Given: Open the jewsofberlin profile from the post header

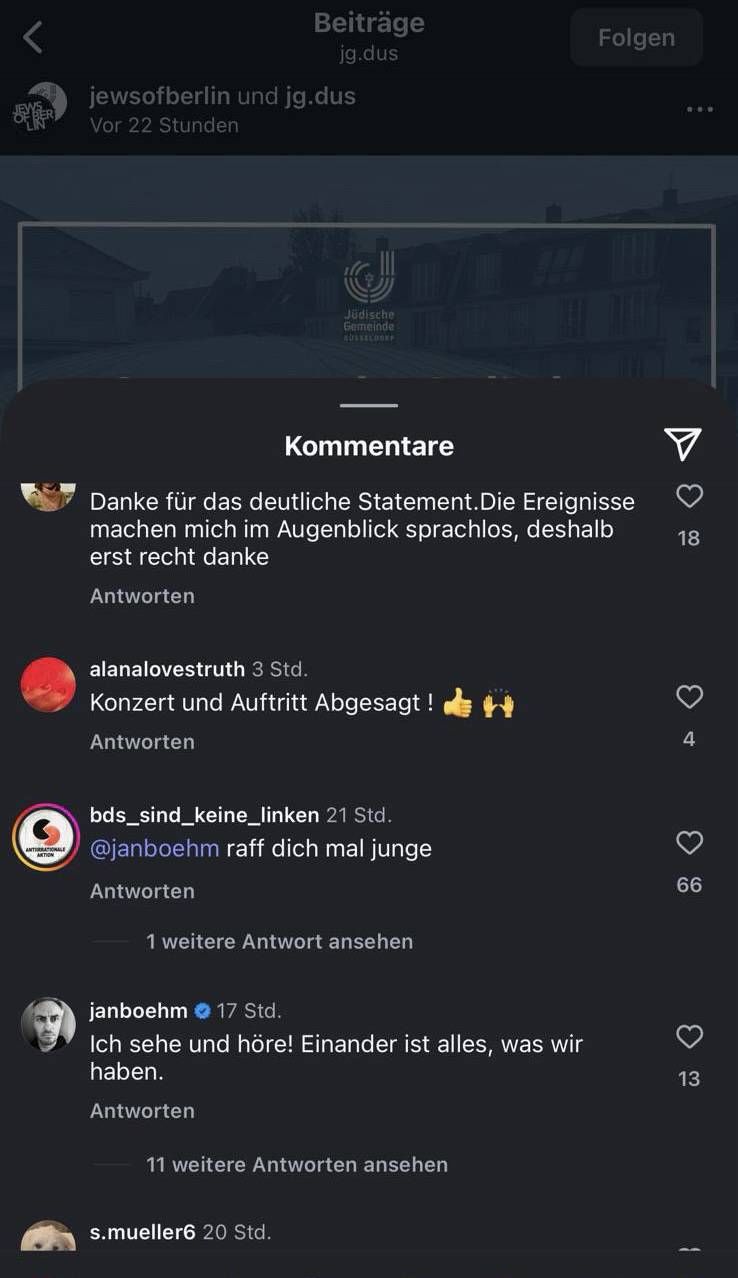Looking at the screenshot, I should 159,97.
